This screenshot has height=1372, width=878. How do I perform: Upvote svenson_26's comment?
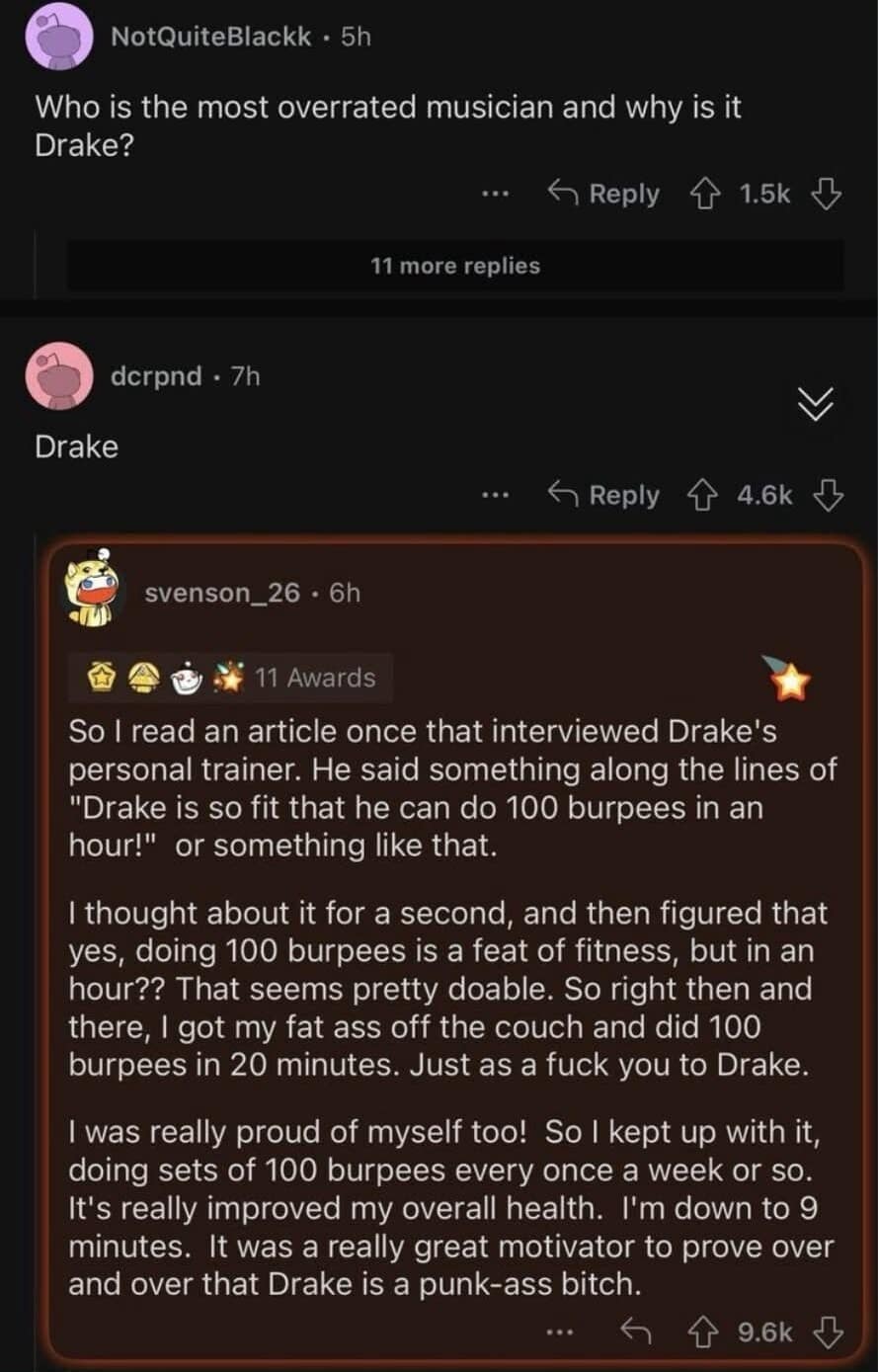[707, 1332]
